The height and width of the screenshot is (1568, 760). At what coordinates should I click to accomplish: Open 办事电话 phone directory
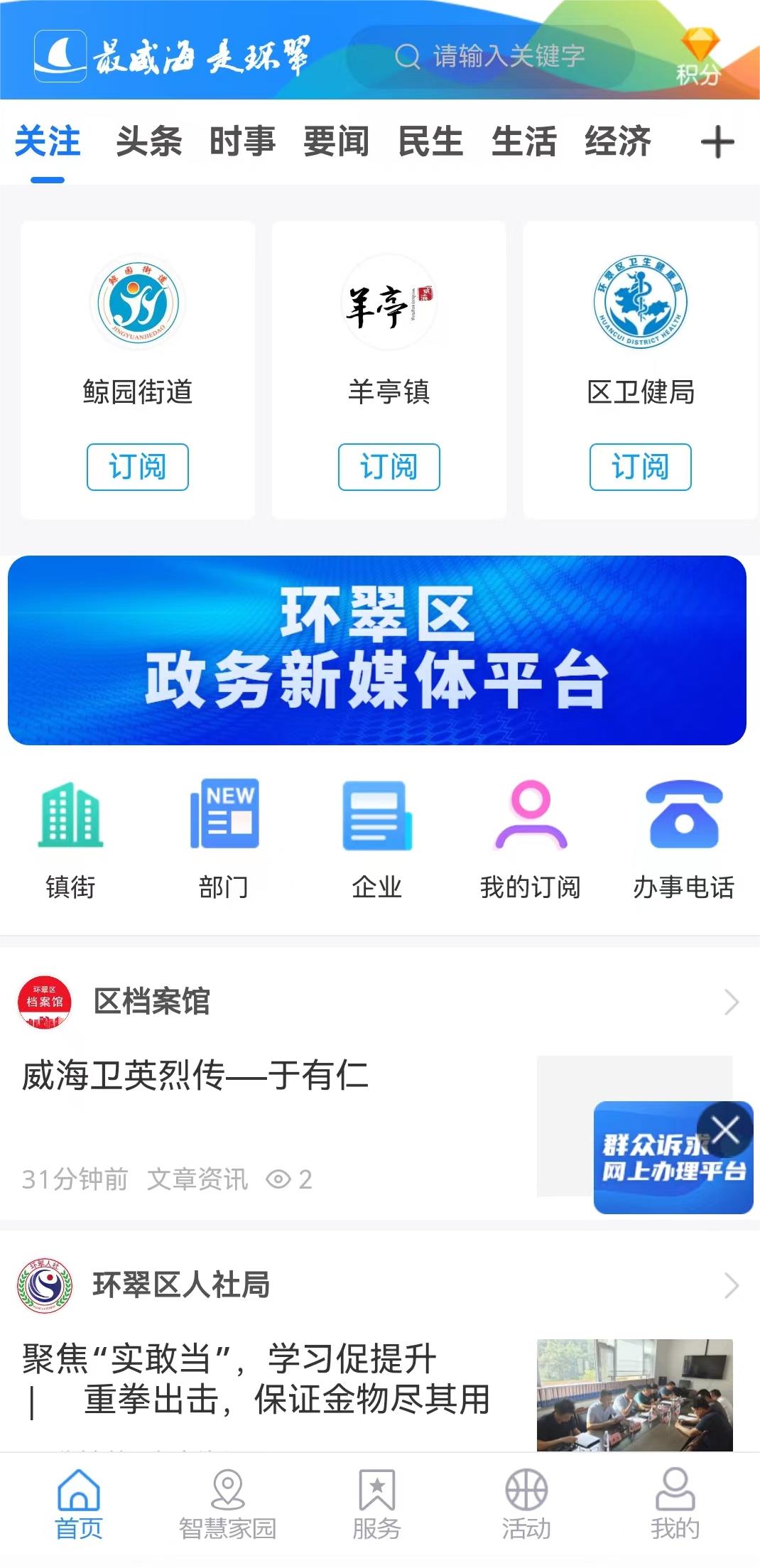click(683, 838)
